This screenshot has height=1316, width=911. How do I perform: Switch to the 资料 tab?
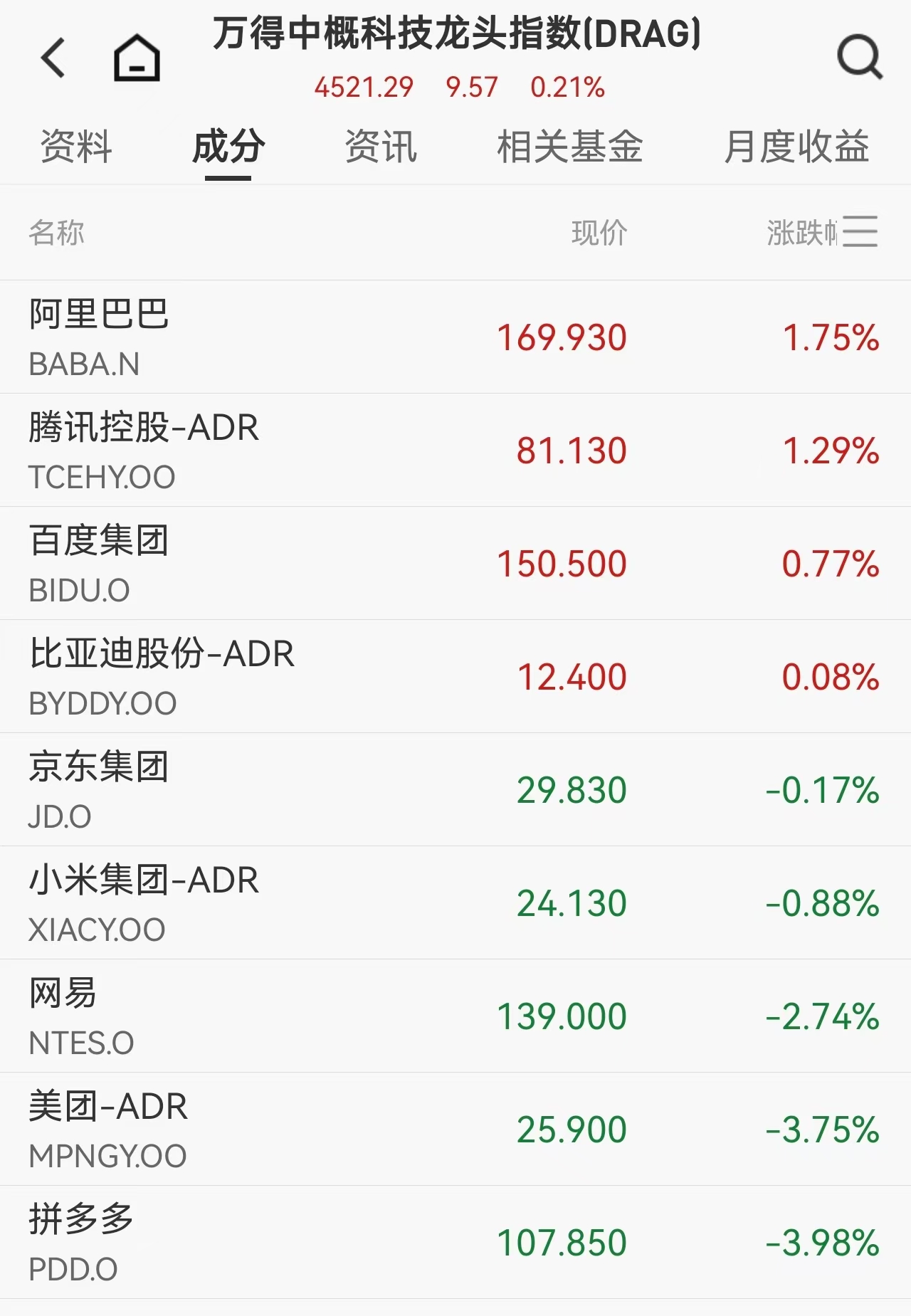[x=76, y=147]
